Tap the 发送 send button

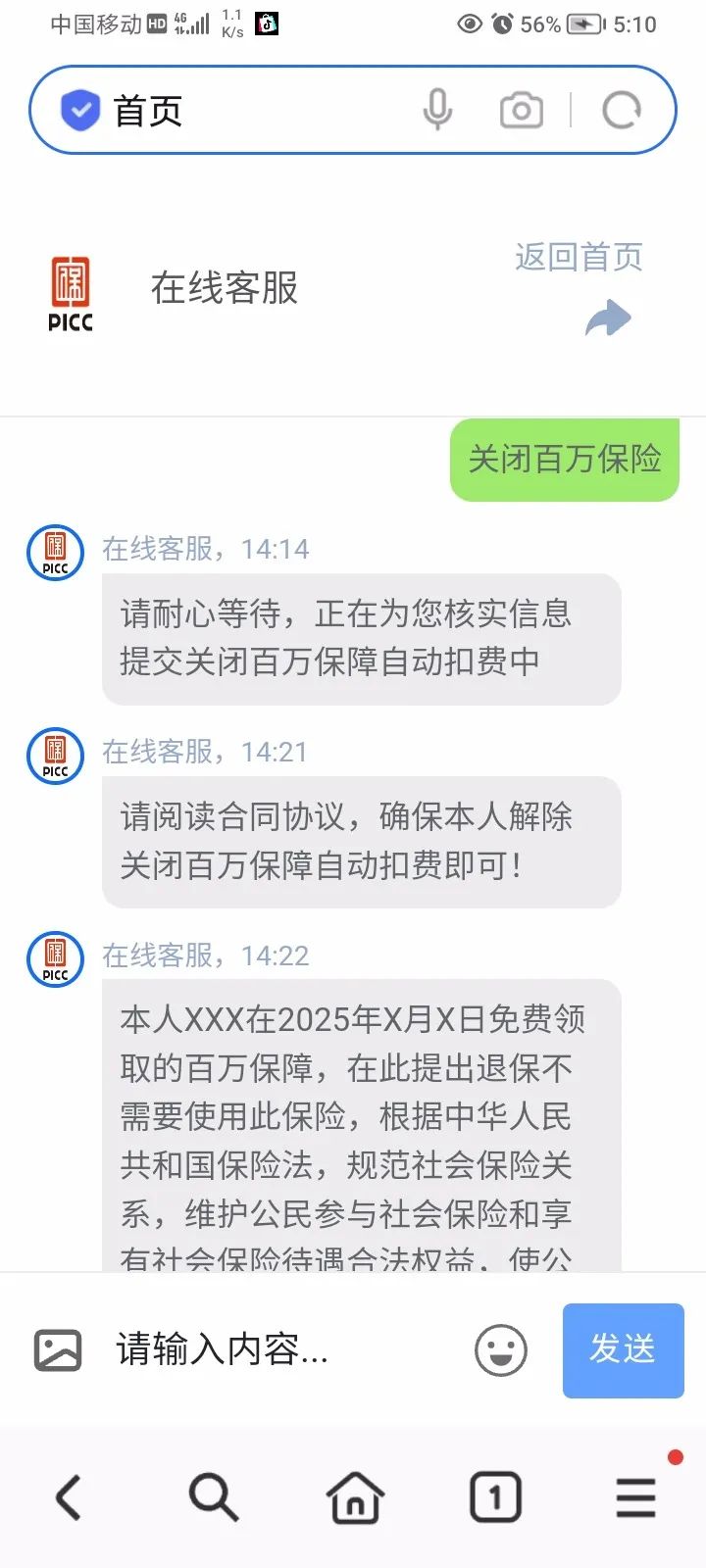(623, 1349)
